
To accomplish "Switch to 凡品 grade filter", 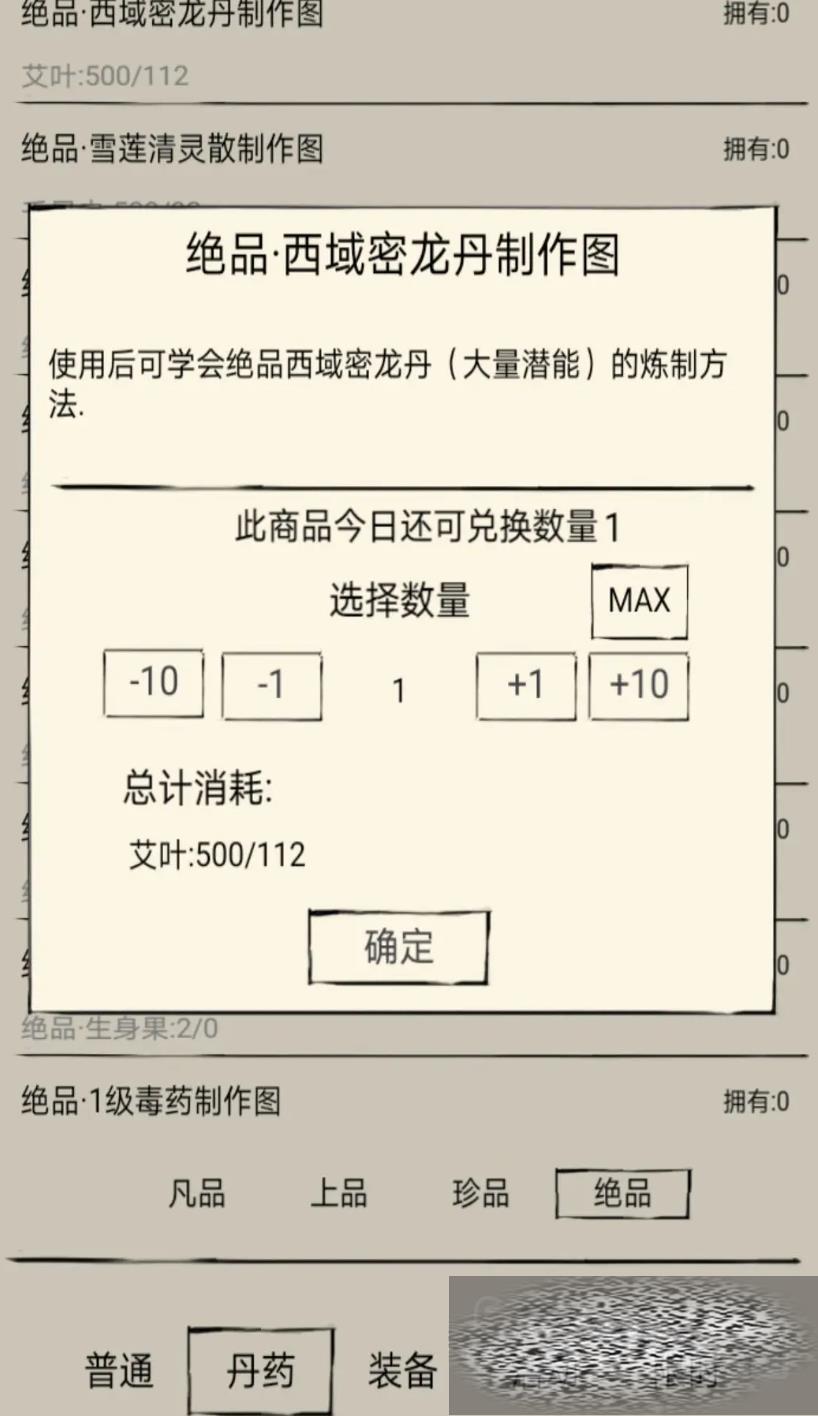I will 196,1194.
